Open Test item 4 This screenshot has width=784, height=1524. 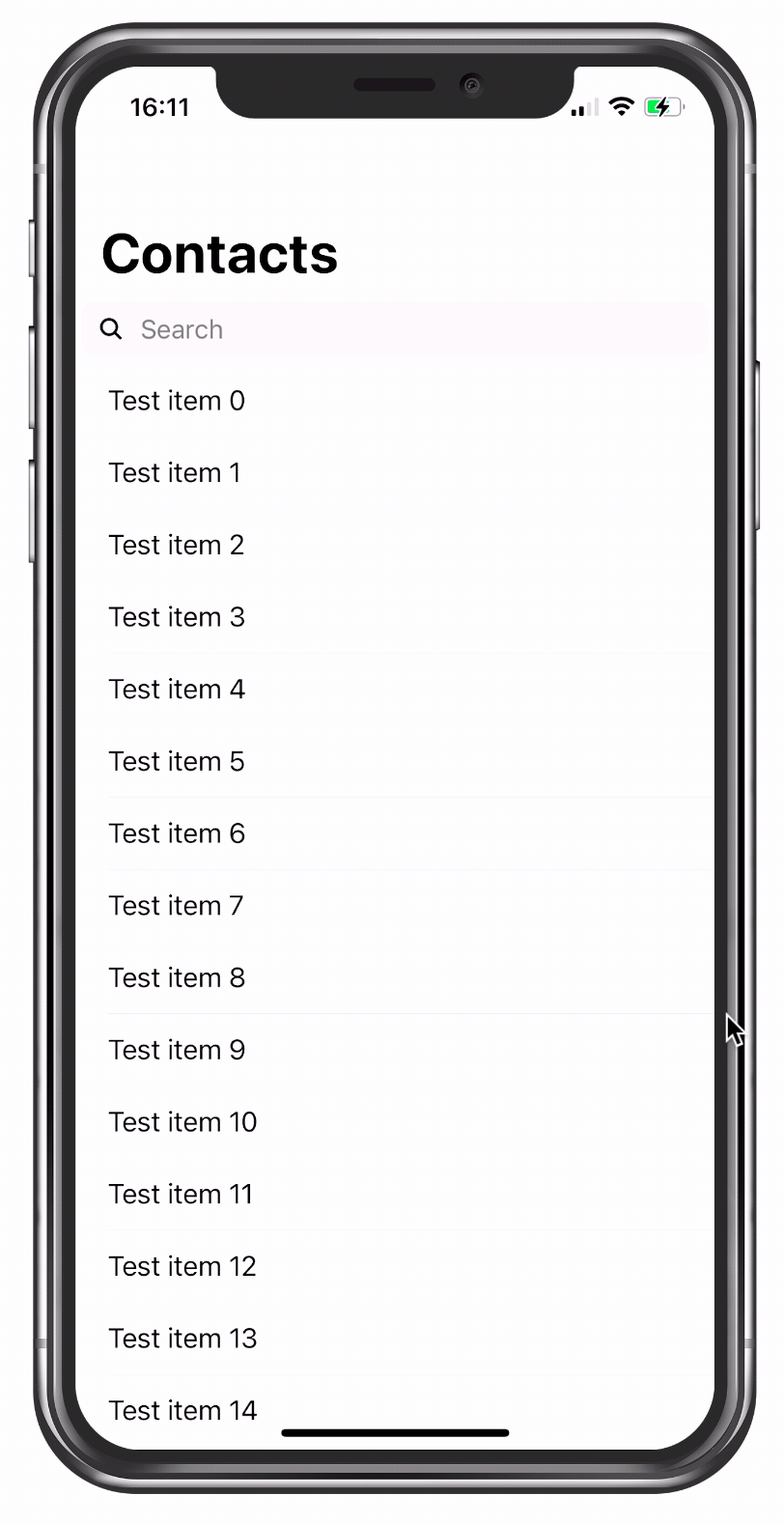click(394, 690)
